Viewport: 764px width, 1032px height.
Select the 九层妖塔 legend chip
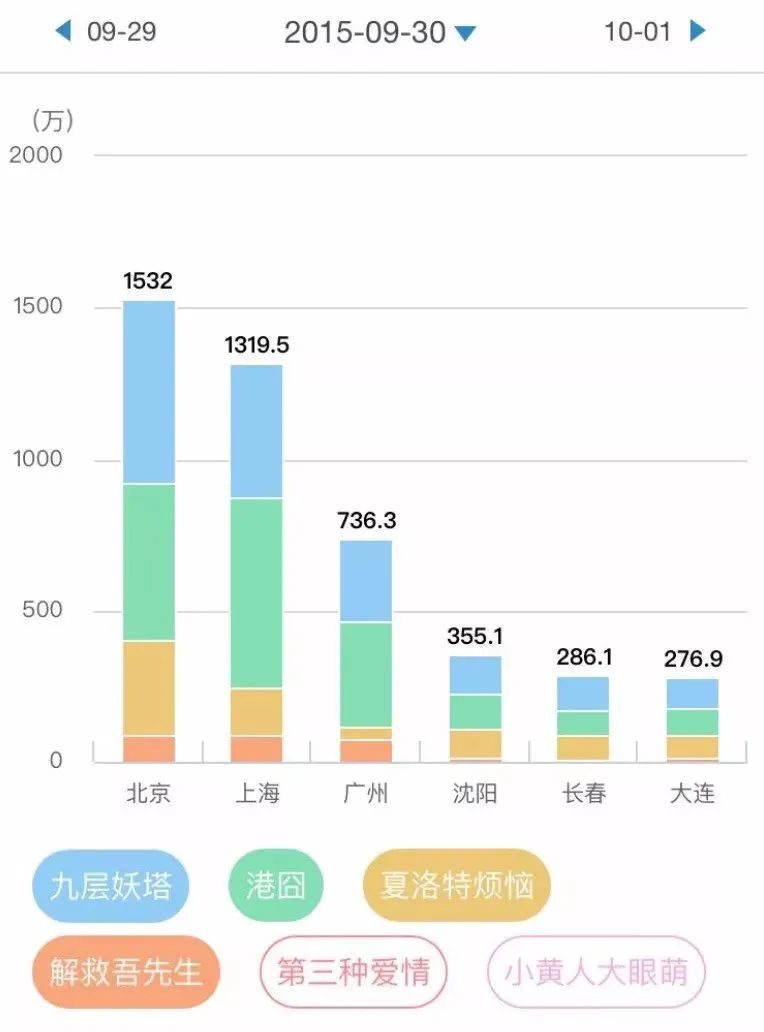[110, 884]
